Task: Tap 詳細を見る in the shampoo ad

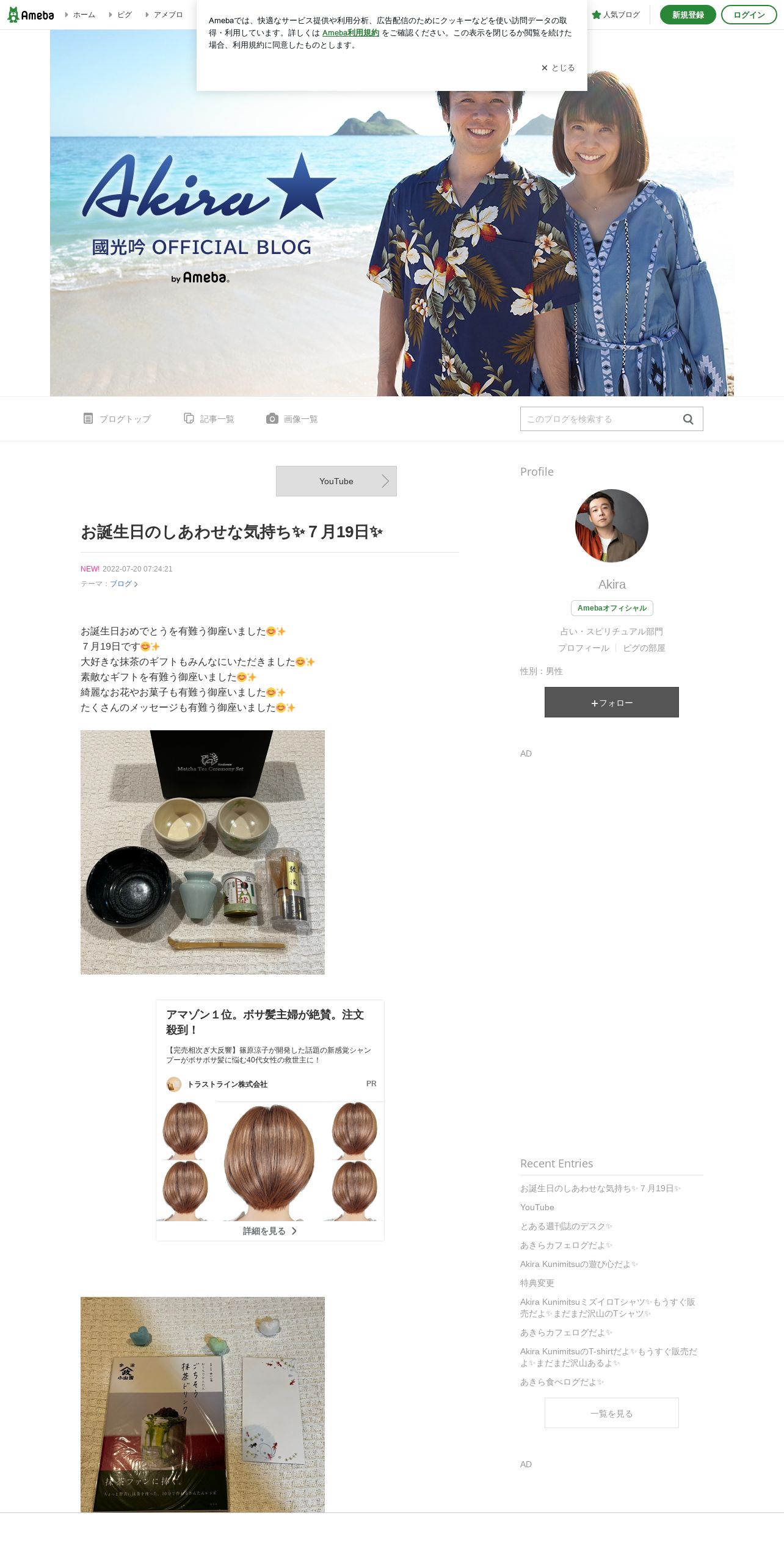Action: coord(270,1231)
